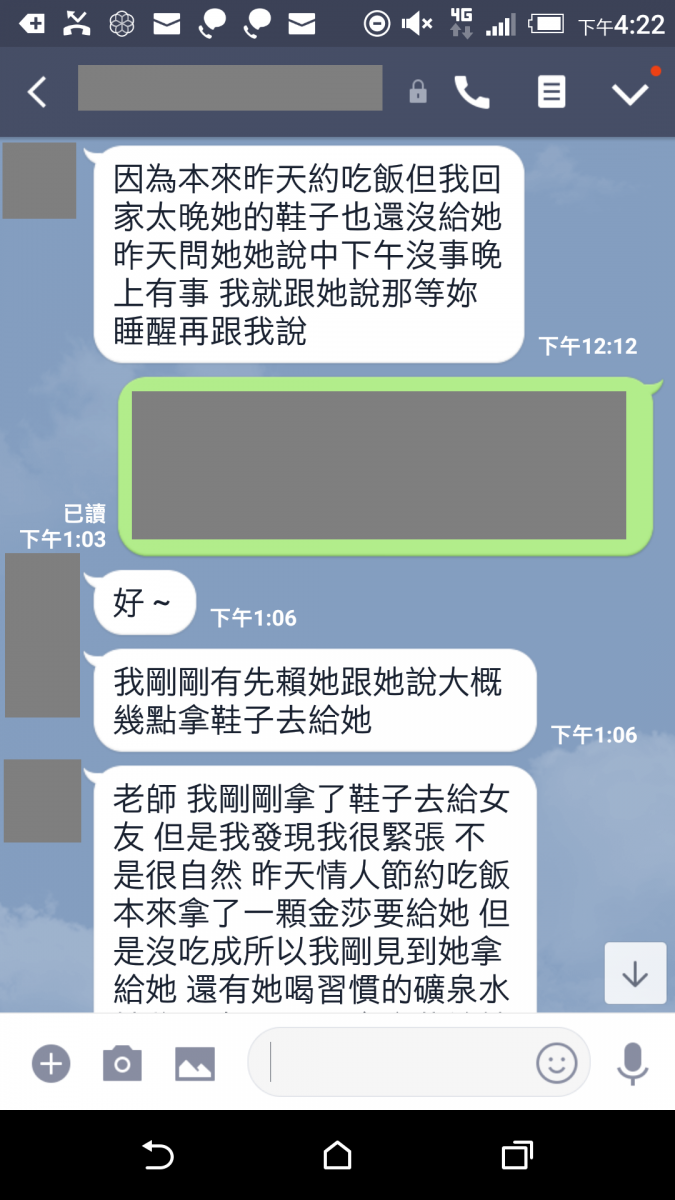Viewport: 675px width, 1200px height.
Task: Open the sender's avatar beside the 好~ message
Action: point(42,634)
